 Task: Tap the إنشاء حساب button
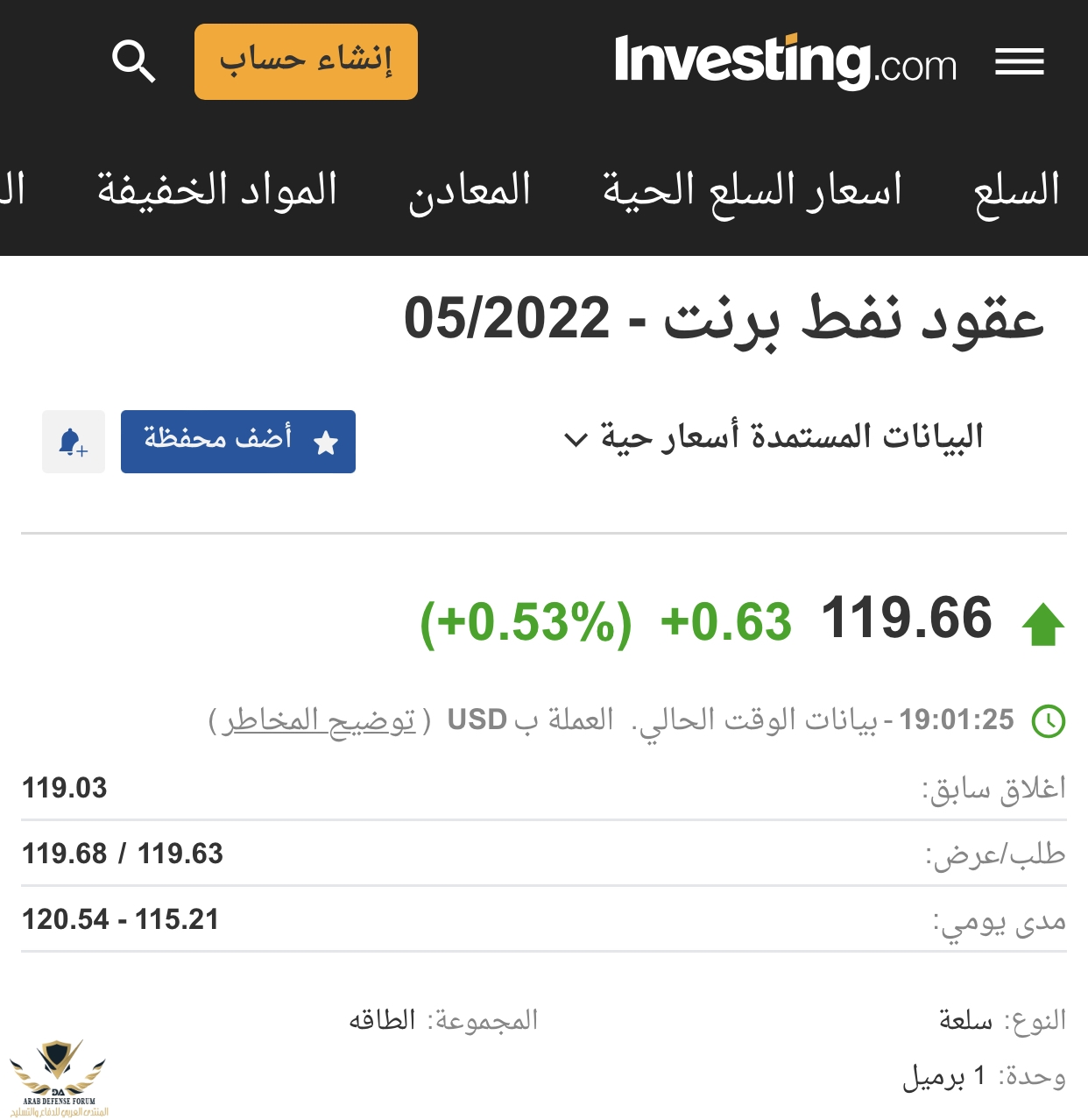point(306,61)
